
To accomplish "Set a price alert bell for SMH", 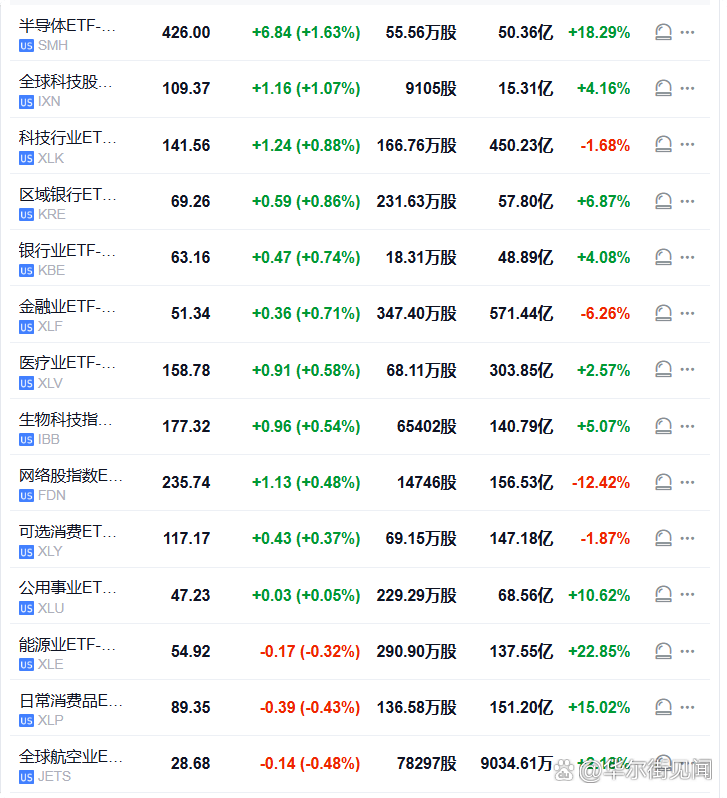I will (x=663, y=33).
